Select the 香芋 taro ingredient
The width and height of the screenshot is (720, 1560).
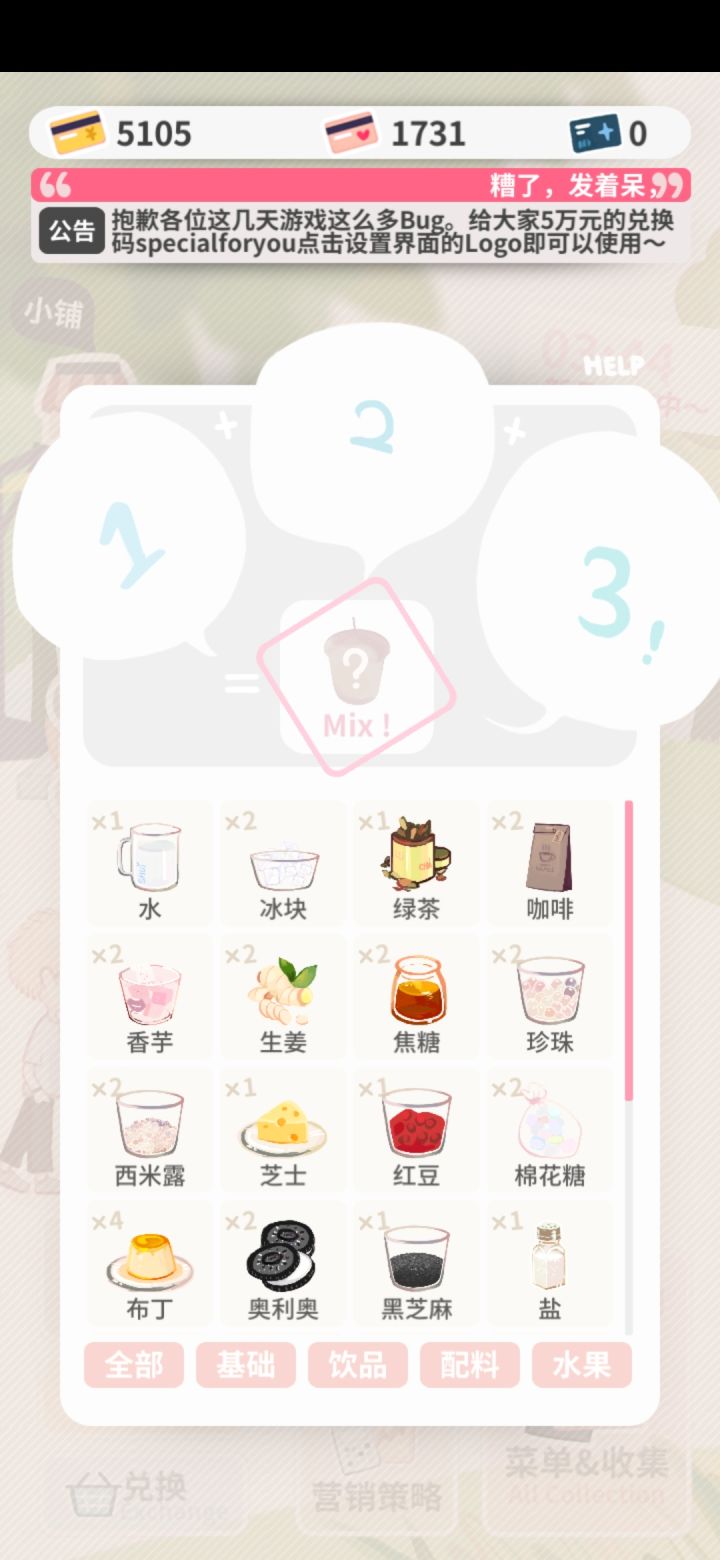(x=148, y=995)
